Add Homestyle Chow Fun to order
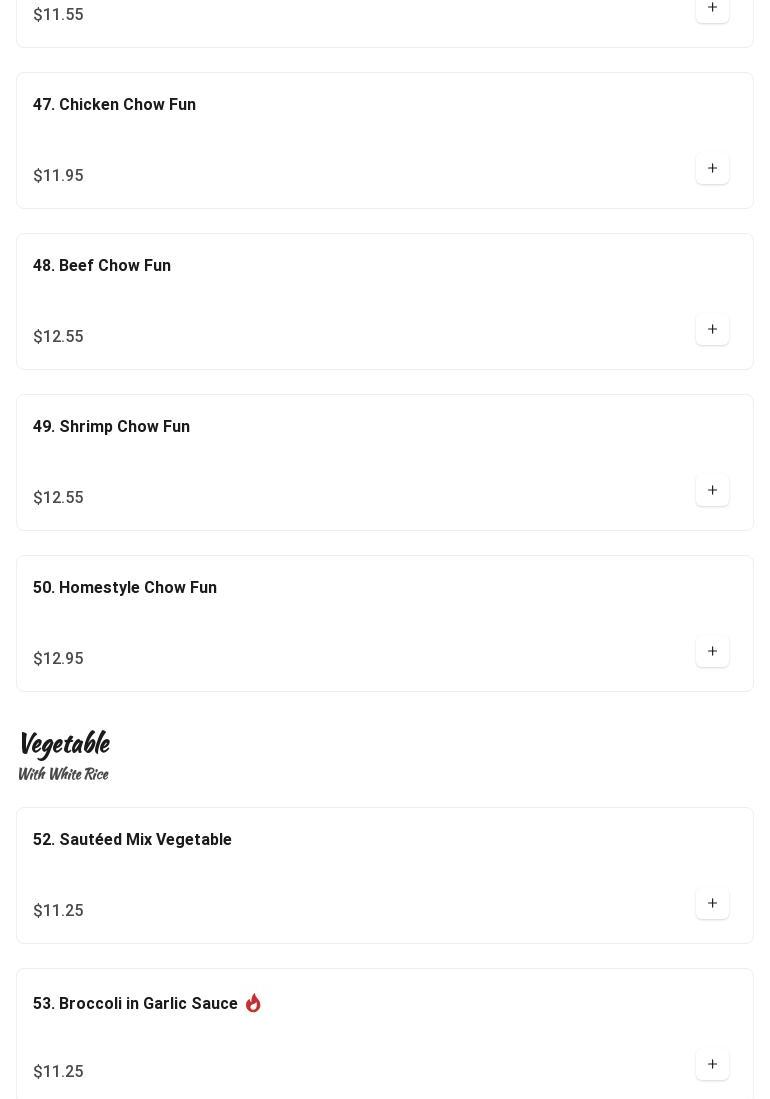The width and height of the screenshot is (770, 1099). 712,652
